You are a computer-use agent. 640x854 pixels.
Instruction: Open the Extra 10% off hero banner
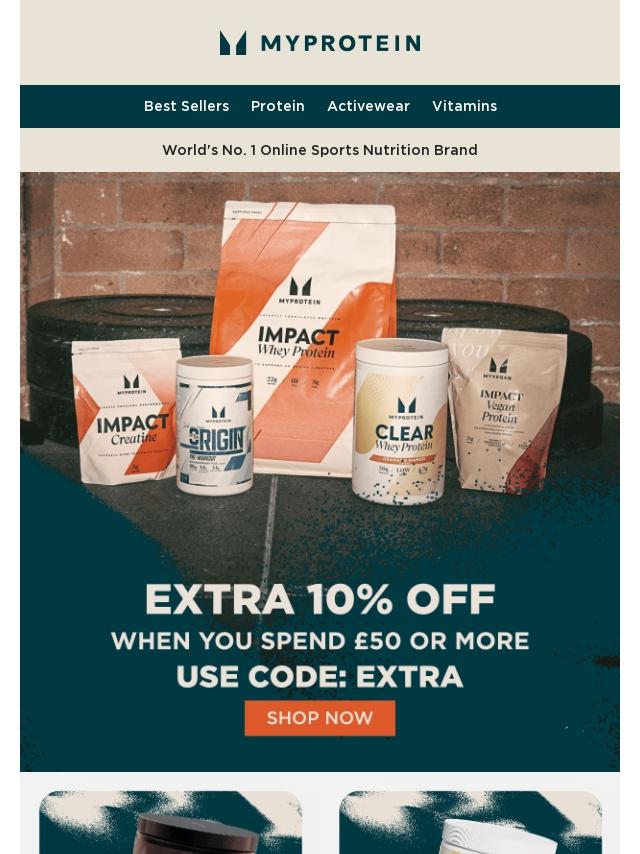(x=320, y=472)
